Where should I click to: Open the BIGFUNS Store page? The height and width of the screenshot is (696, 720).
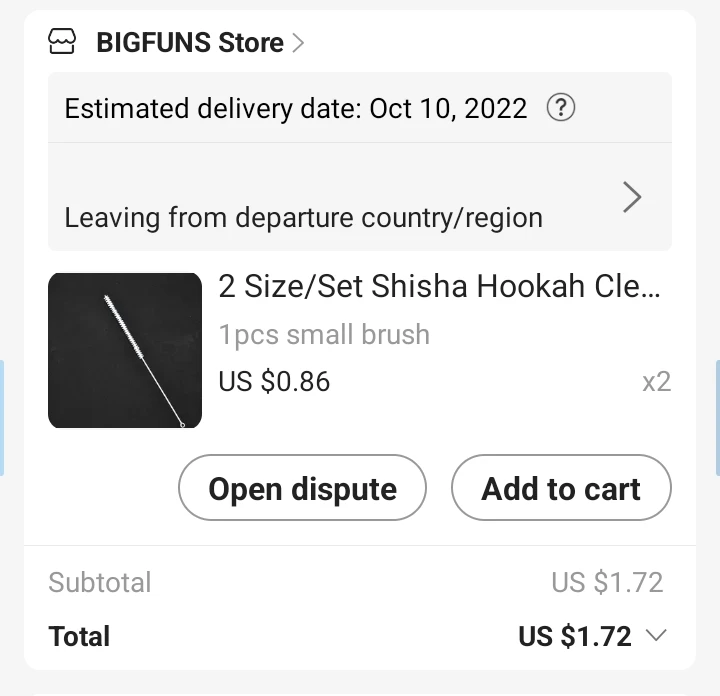(190, 43)
